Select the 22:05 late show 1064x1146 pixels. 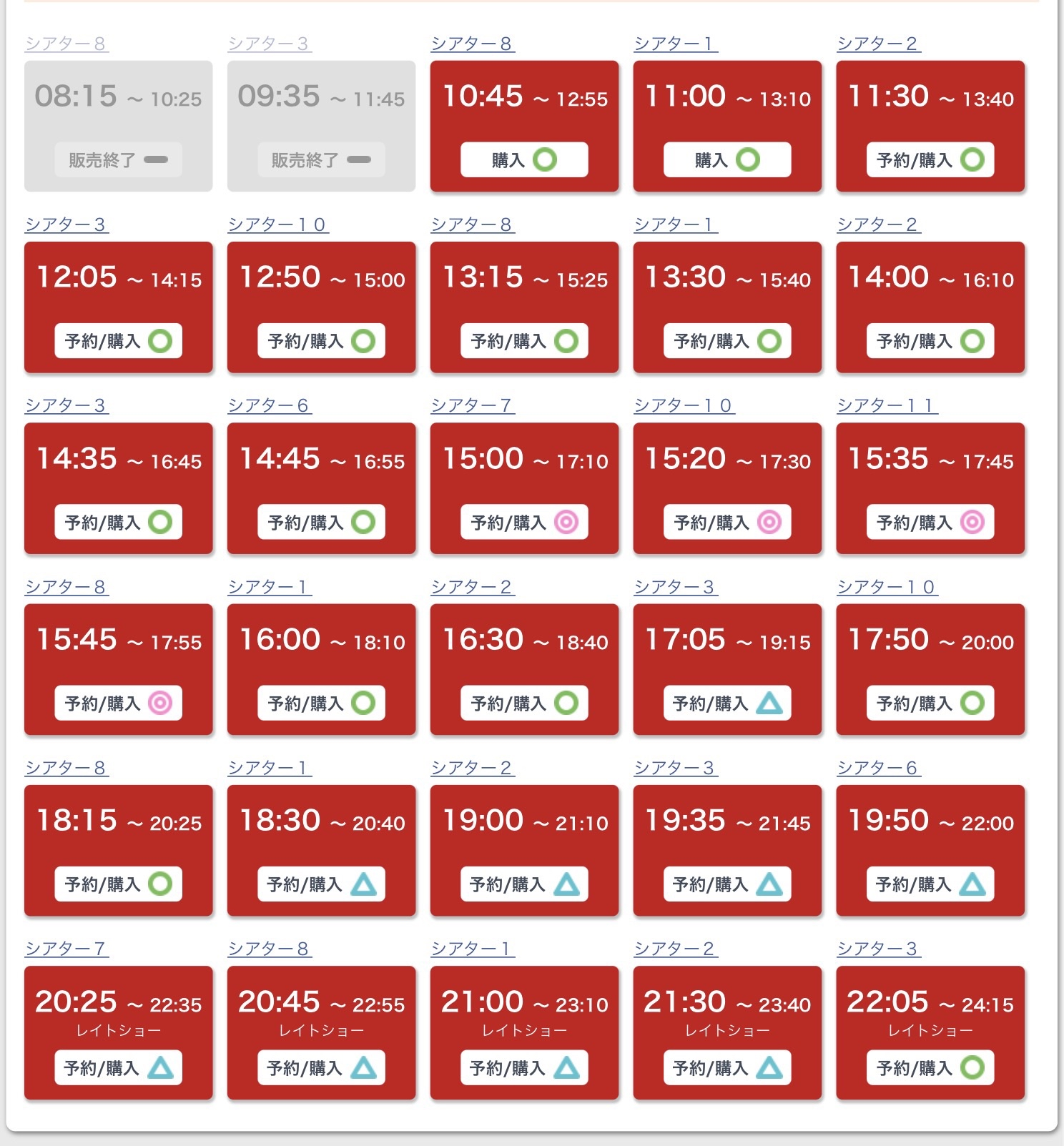click(930, 1067)
